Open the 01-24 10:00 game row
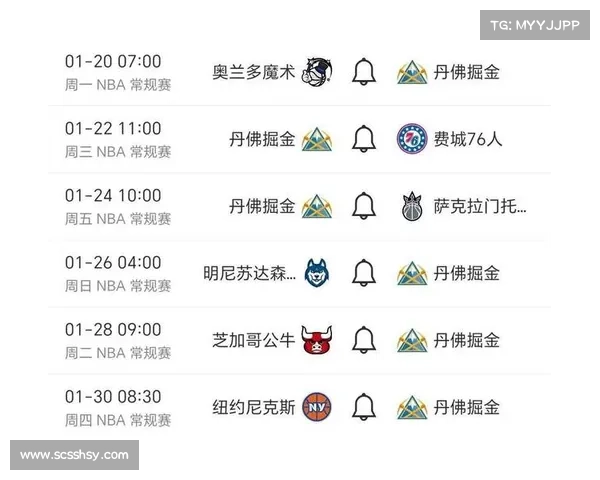This screenshot has height=480, width=600. 113,206
